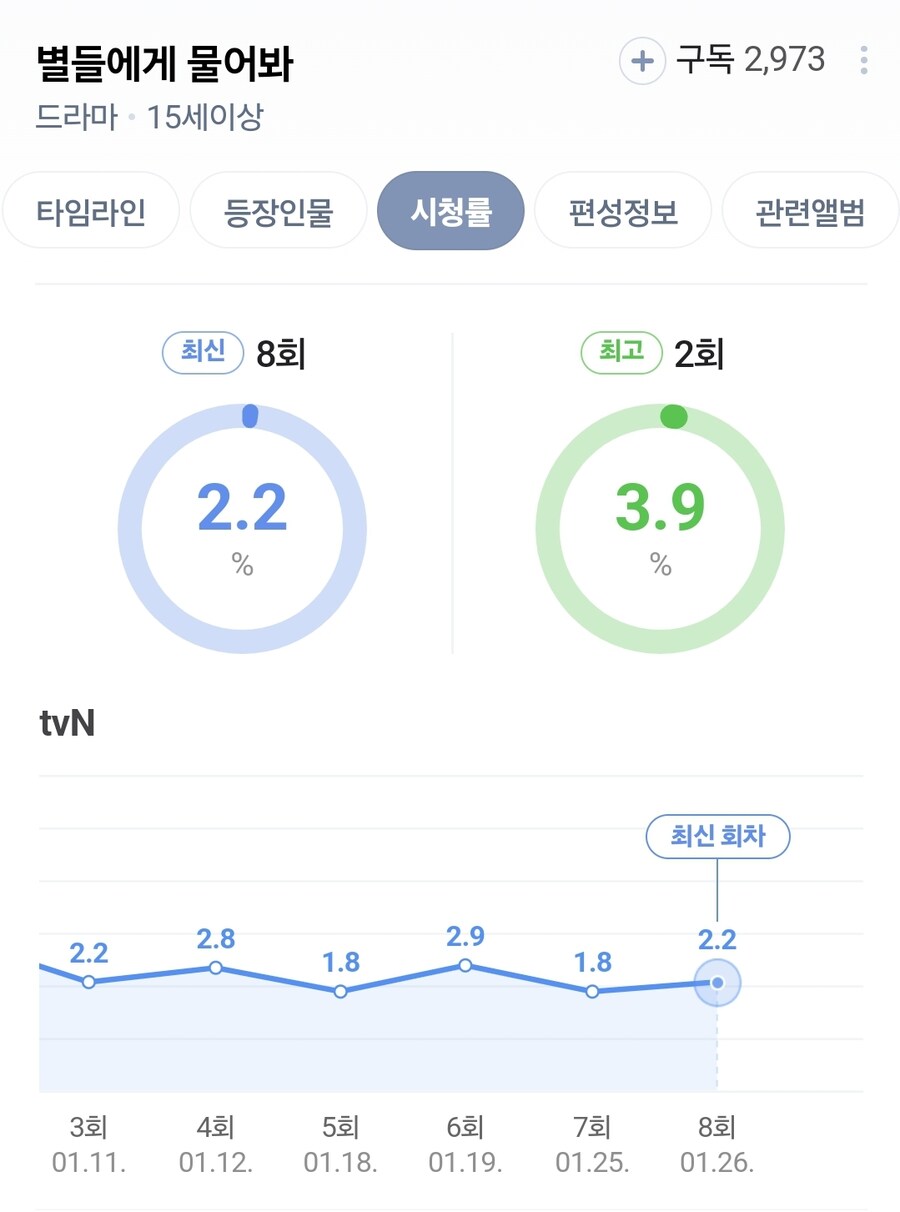Select the episode 8 point on the chart
900x1212 pixels.
717,984
